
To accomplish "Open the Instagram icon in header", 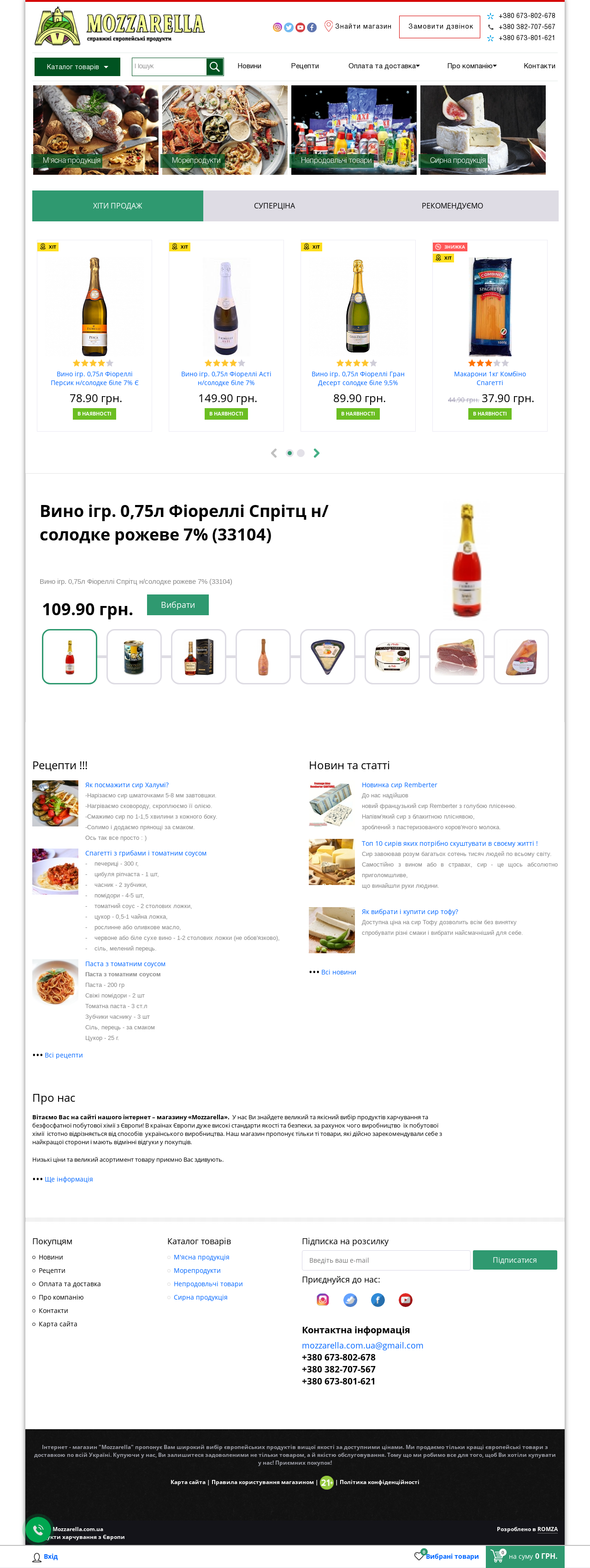I will point(277,27).
